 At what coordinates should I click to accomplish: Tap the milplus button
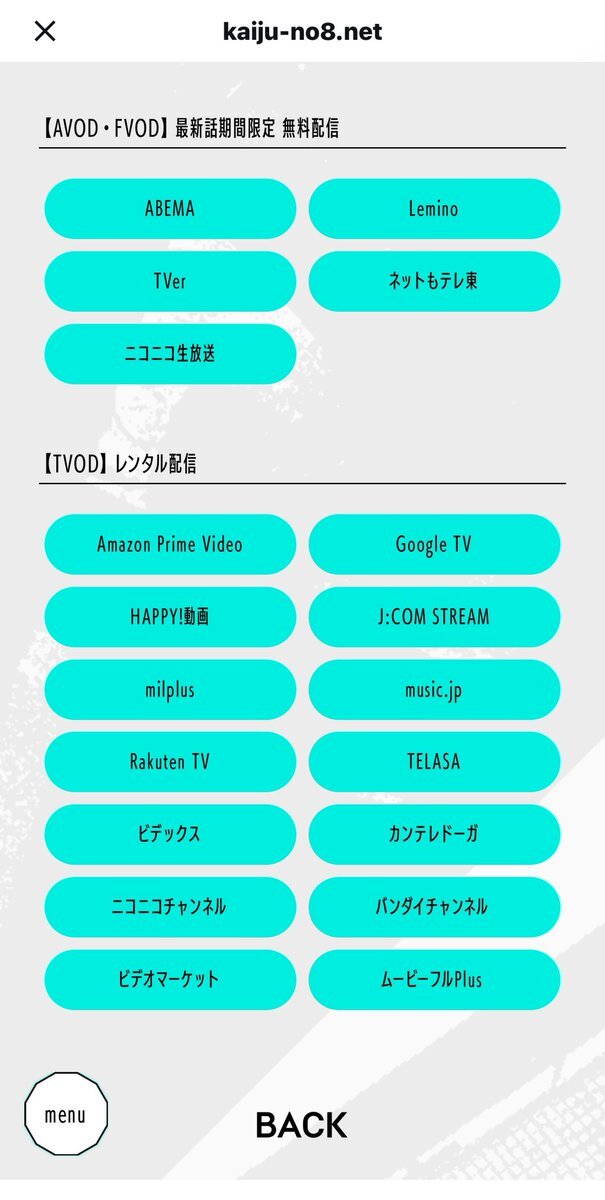[x=170, y=690]
